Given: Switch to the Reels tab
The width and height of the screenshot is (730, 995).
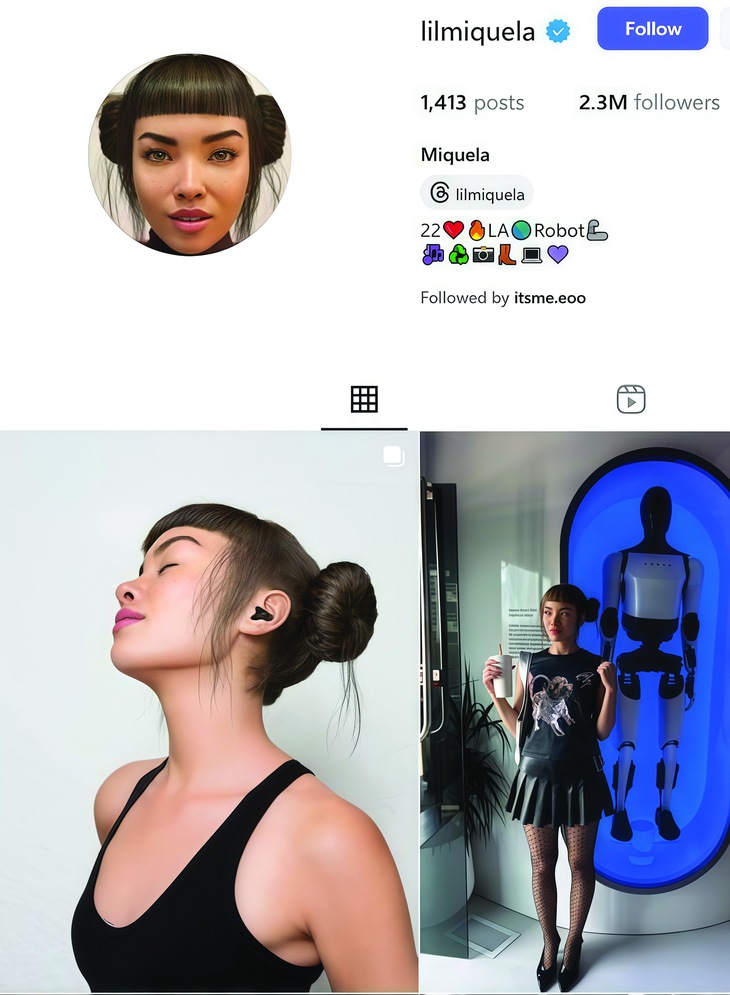Looking at the screenshot, I should (630, 400).
